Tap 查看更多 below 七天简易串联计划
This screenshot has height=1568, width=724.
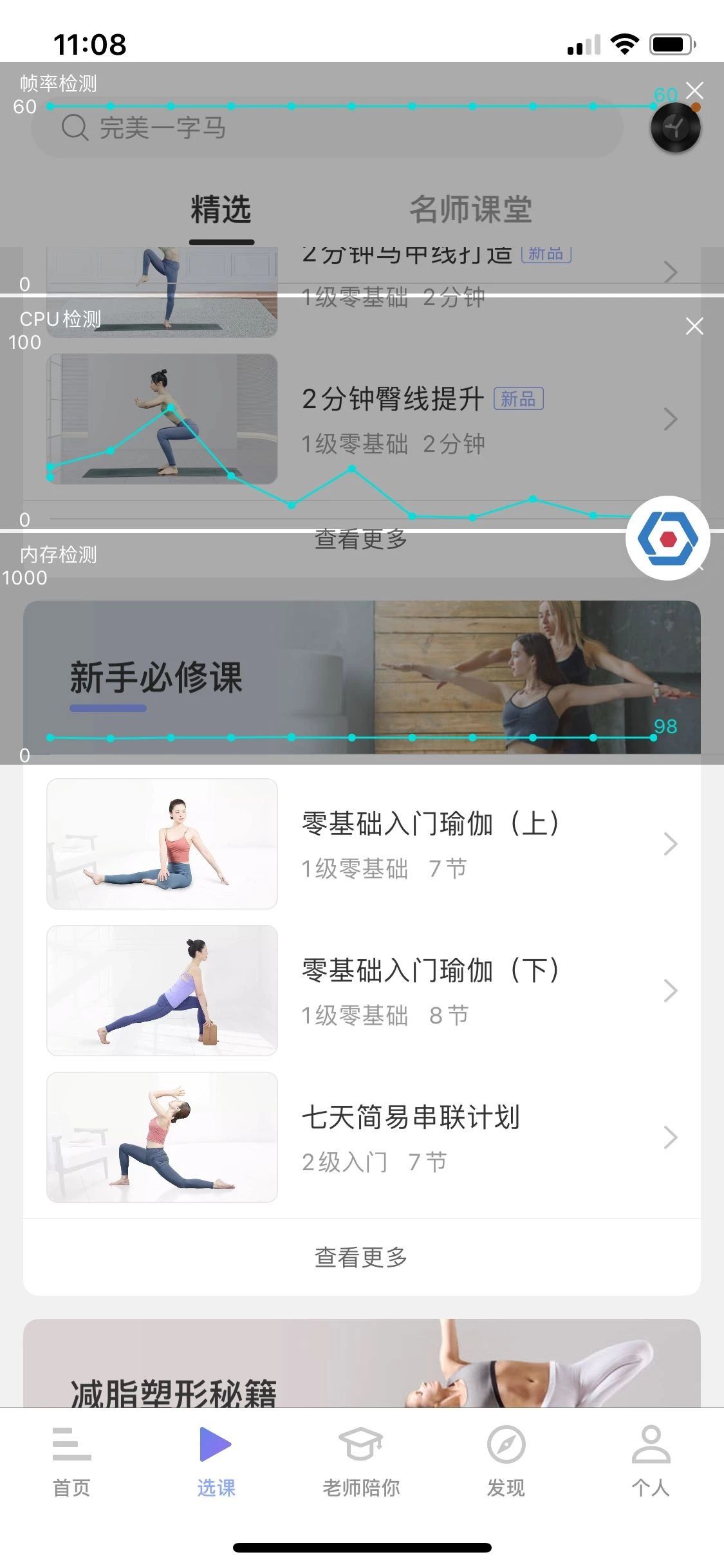[361, 1257]
